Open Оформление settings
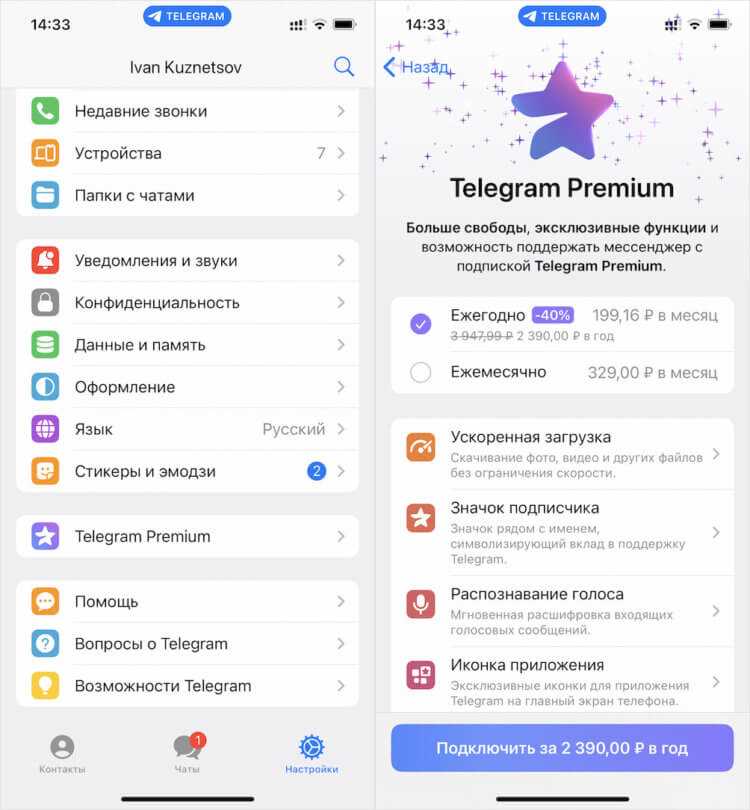This screenshot has width=750, height=810. [x=187, y=386]
